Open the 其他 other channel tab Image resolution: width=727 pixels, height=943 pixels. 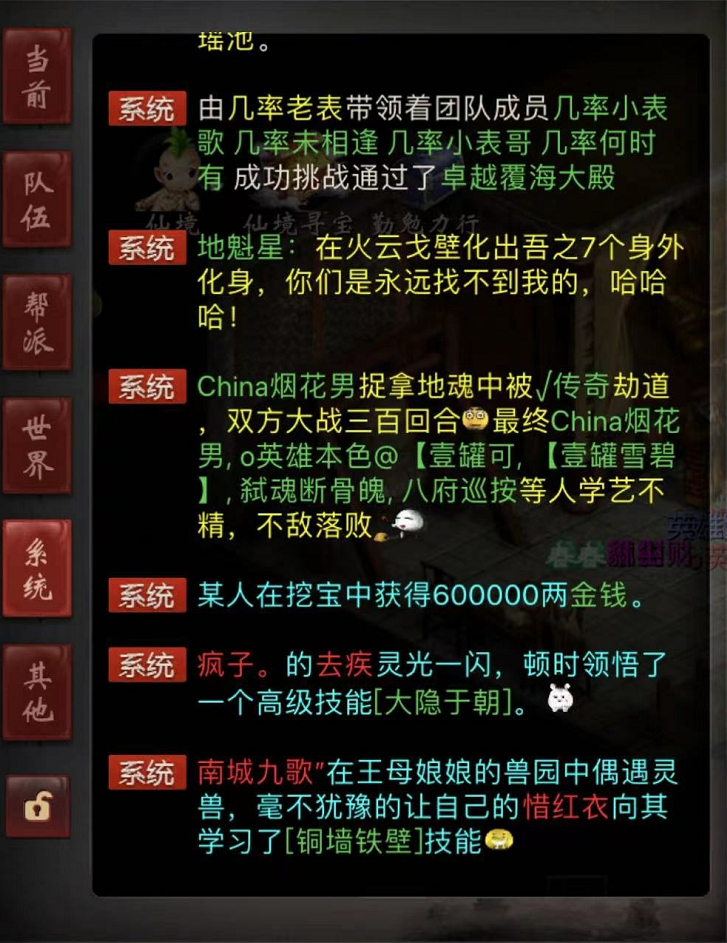[37, 691]
